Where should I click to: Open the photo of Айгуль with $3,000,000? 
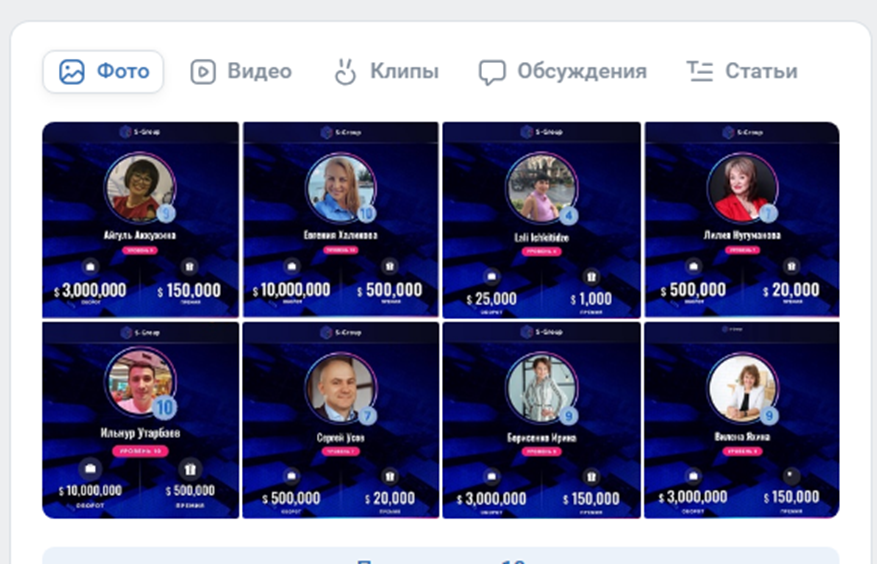(141, 219)
